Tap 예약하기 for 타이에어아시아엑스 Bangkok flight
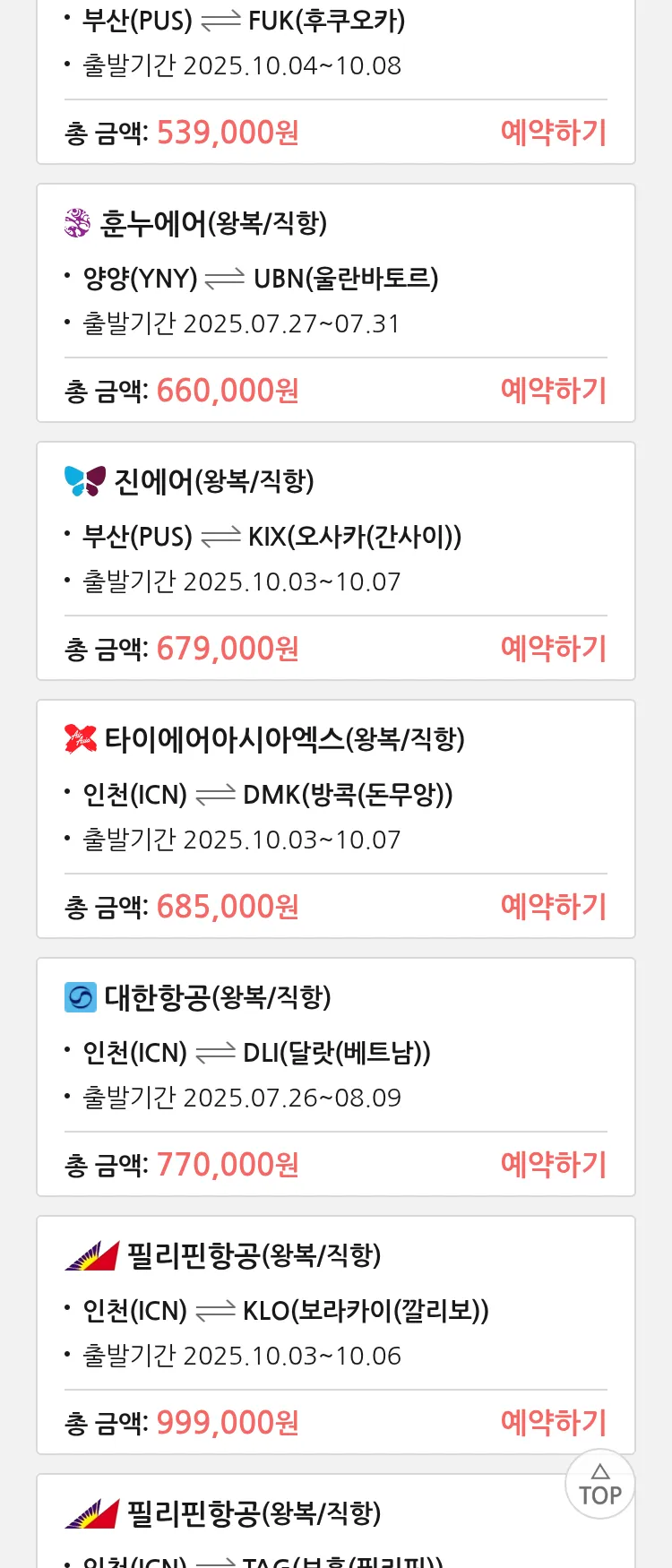The image size is (672, 1568). point(553,907)
